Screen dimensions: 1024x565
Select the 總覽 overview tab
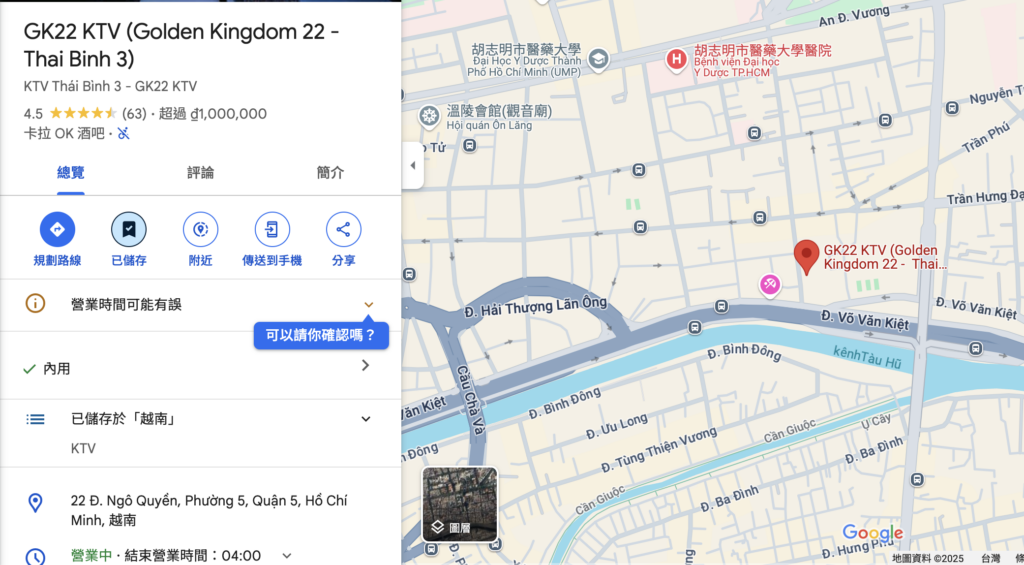71,172
